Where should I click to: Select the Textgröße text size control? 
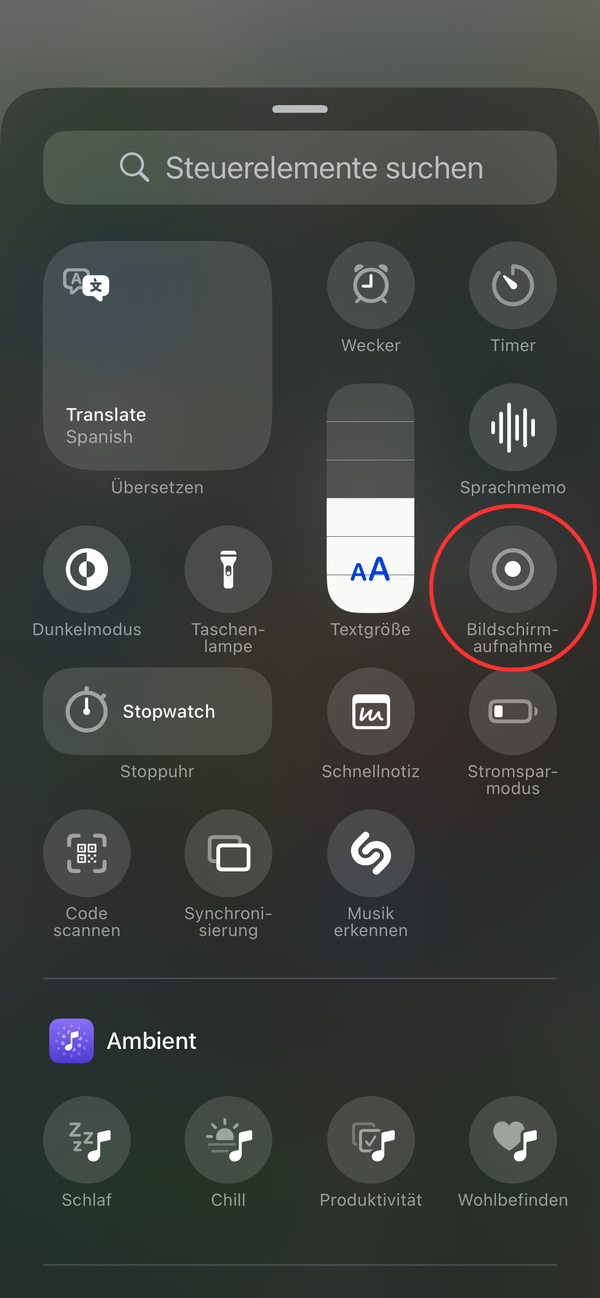[371, 498]
